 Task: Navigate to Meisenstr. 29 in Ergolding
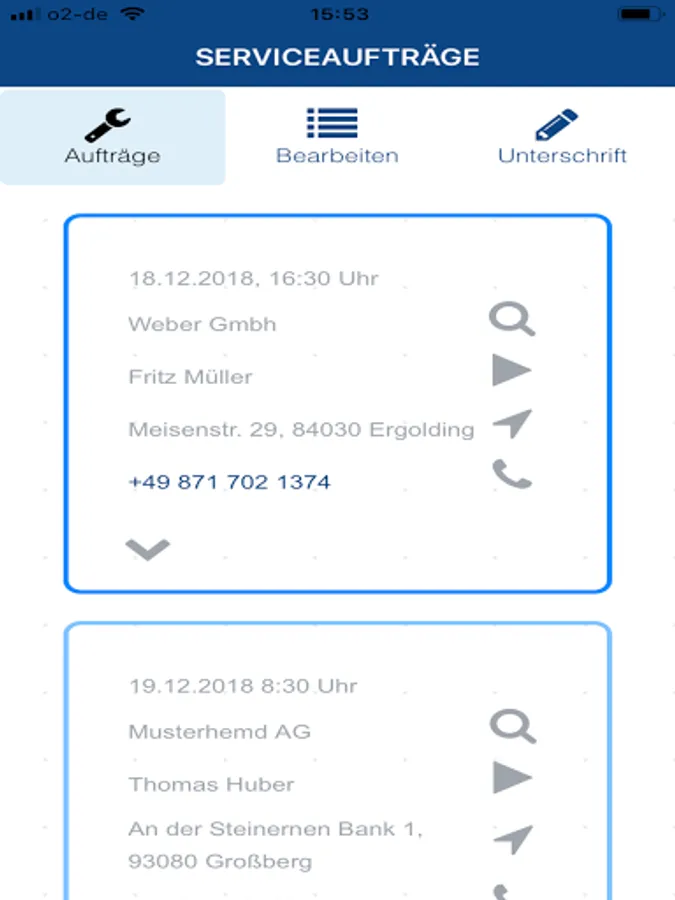pos(513,424)
